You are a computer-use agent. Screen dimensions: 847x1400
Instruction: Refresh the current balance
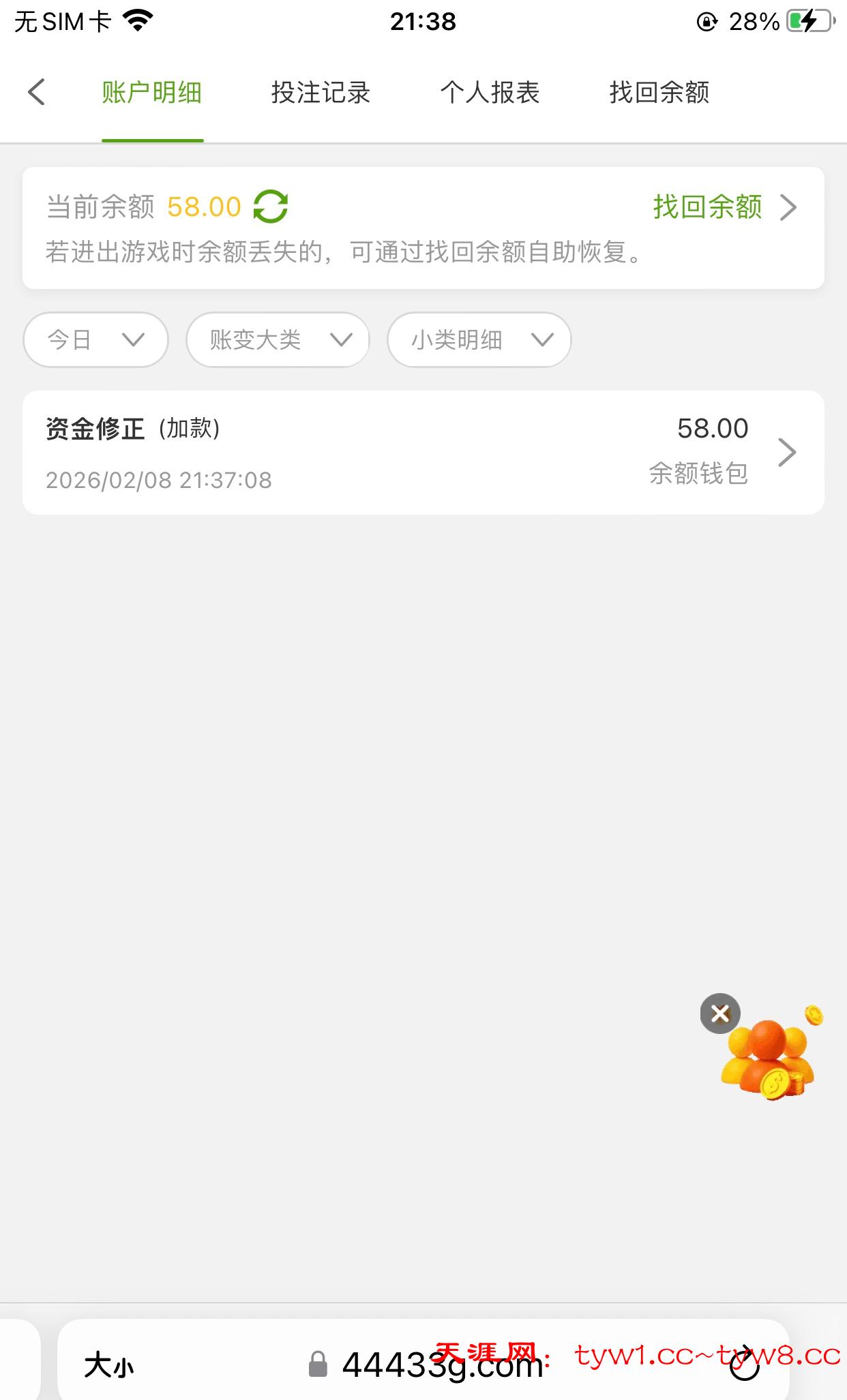271,207
